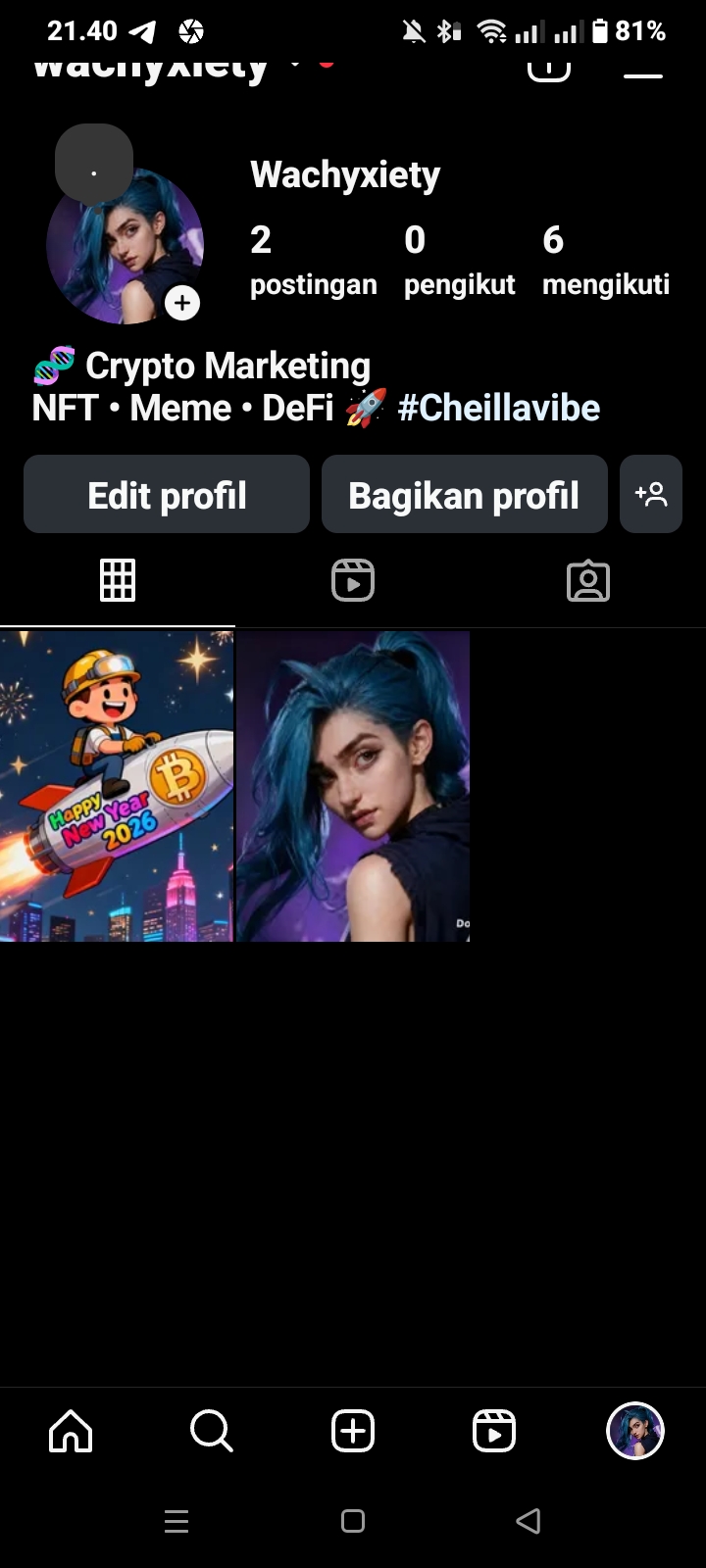Tap the system back button
This screenshot has width=706, height=1568.
(529, 1521)
